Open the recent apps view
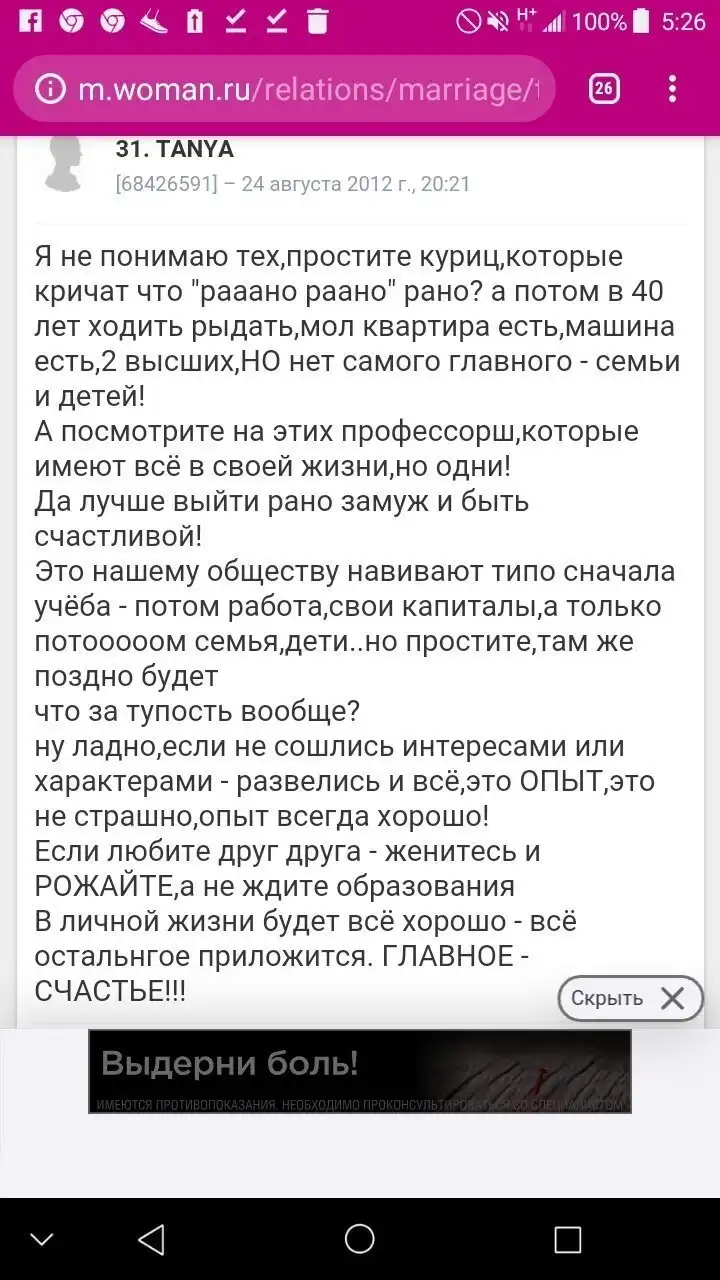This screenshot has width=720, height=1280. (x=567, y=1240)
